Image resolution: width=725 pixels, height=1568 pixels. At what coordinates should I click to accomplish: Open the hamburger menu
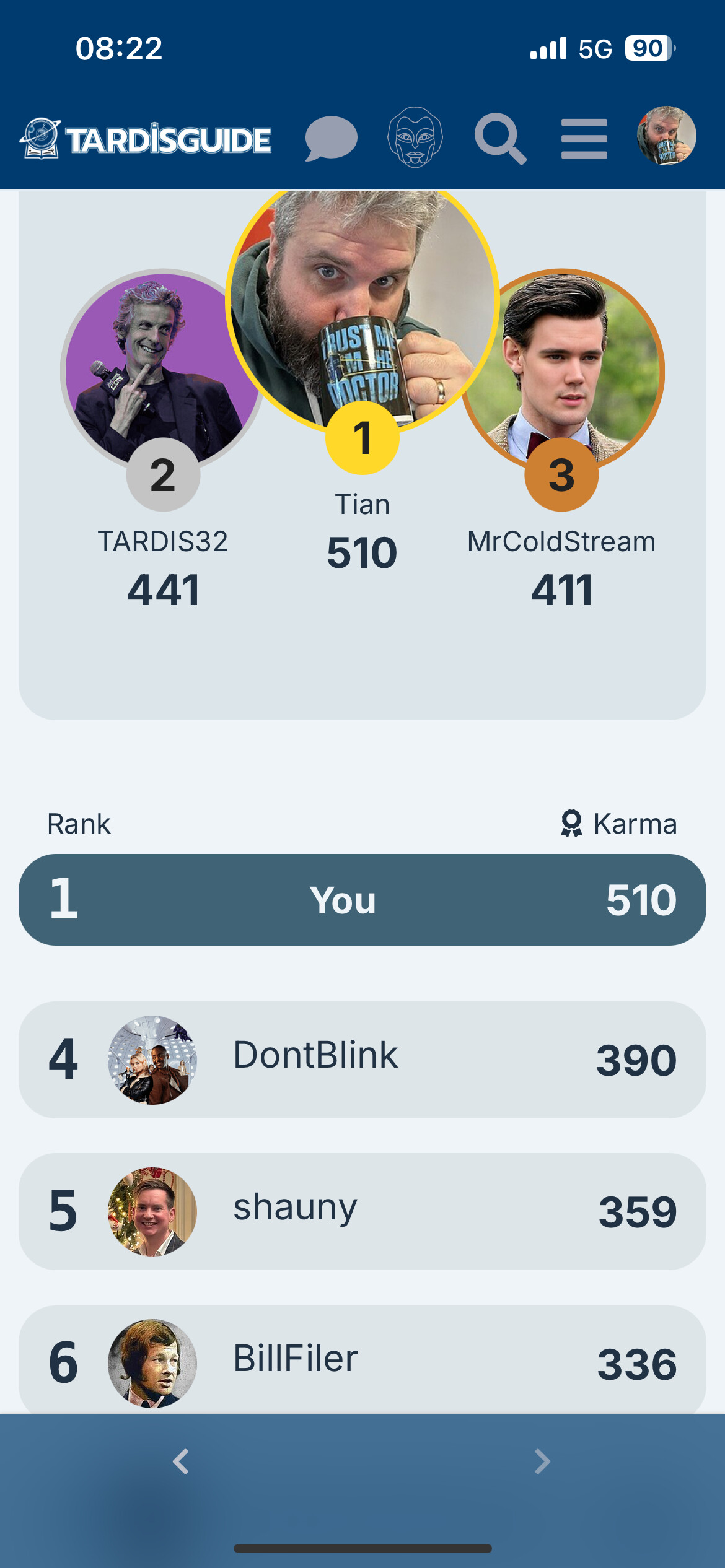[584, 139]
